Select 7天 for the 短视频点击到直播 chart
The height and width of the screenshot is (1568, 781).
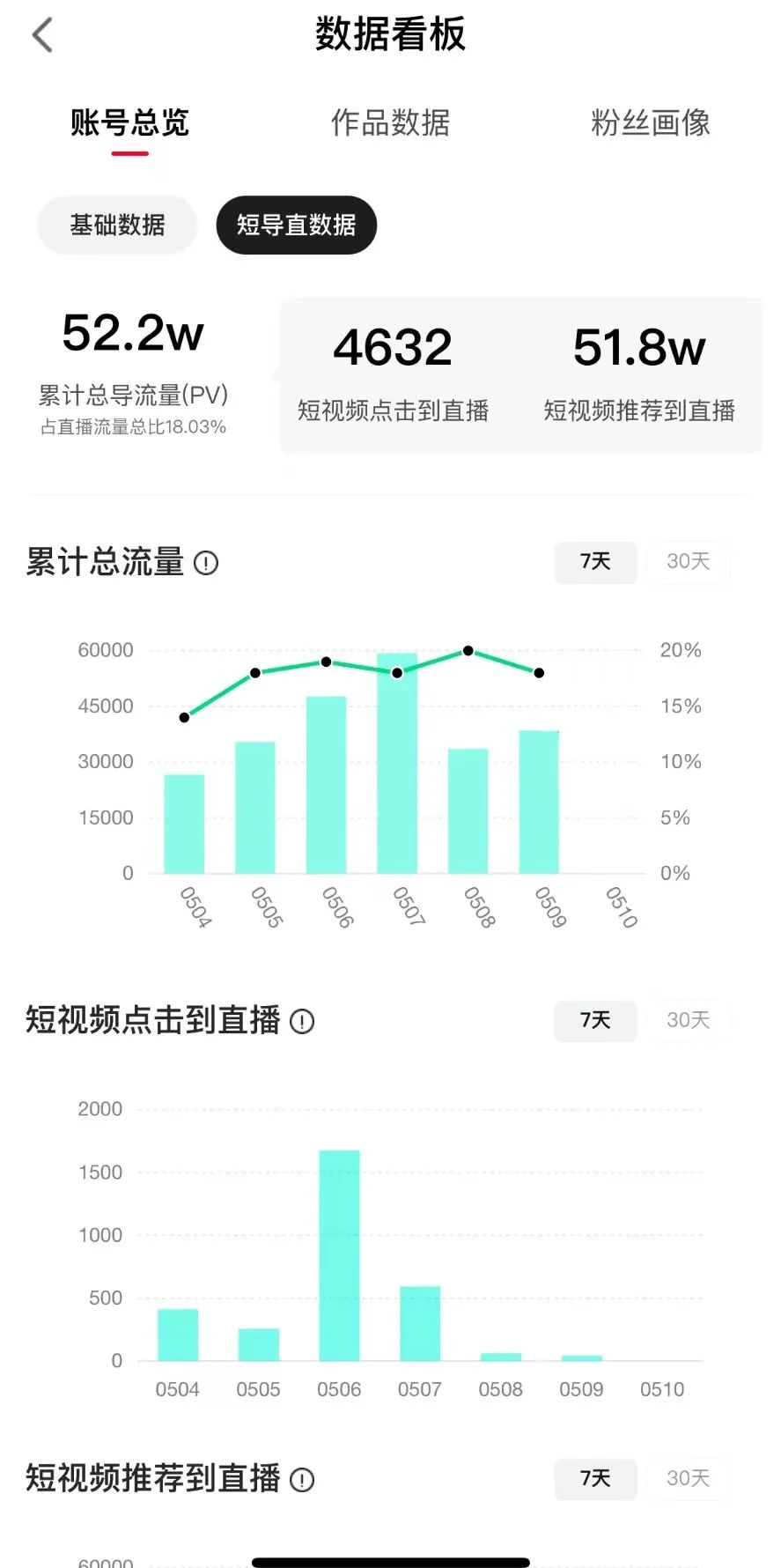click(595, 1020)
